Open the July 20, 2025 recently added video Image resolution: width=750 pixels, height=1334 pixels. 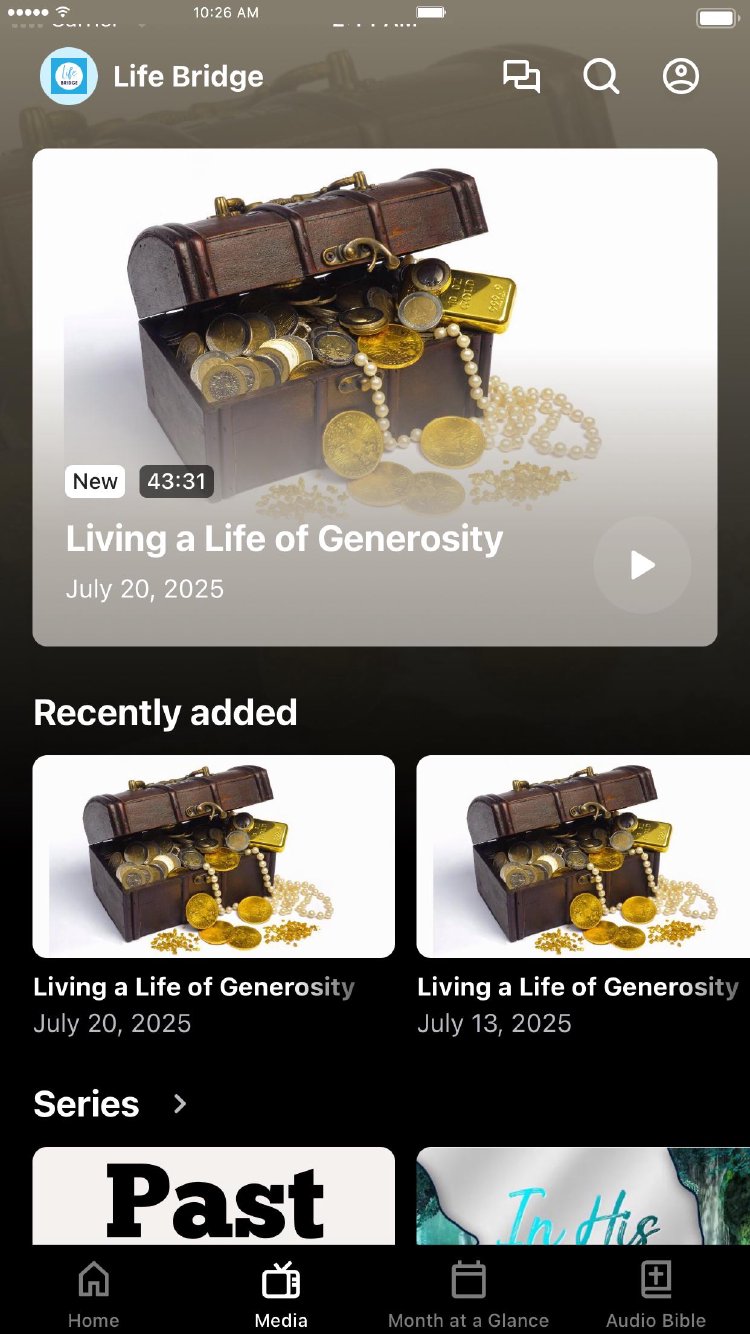click(213, 857)
